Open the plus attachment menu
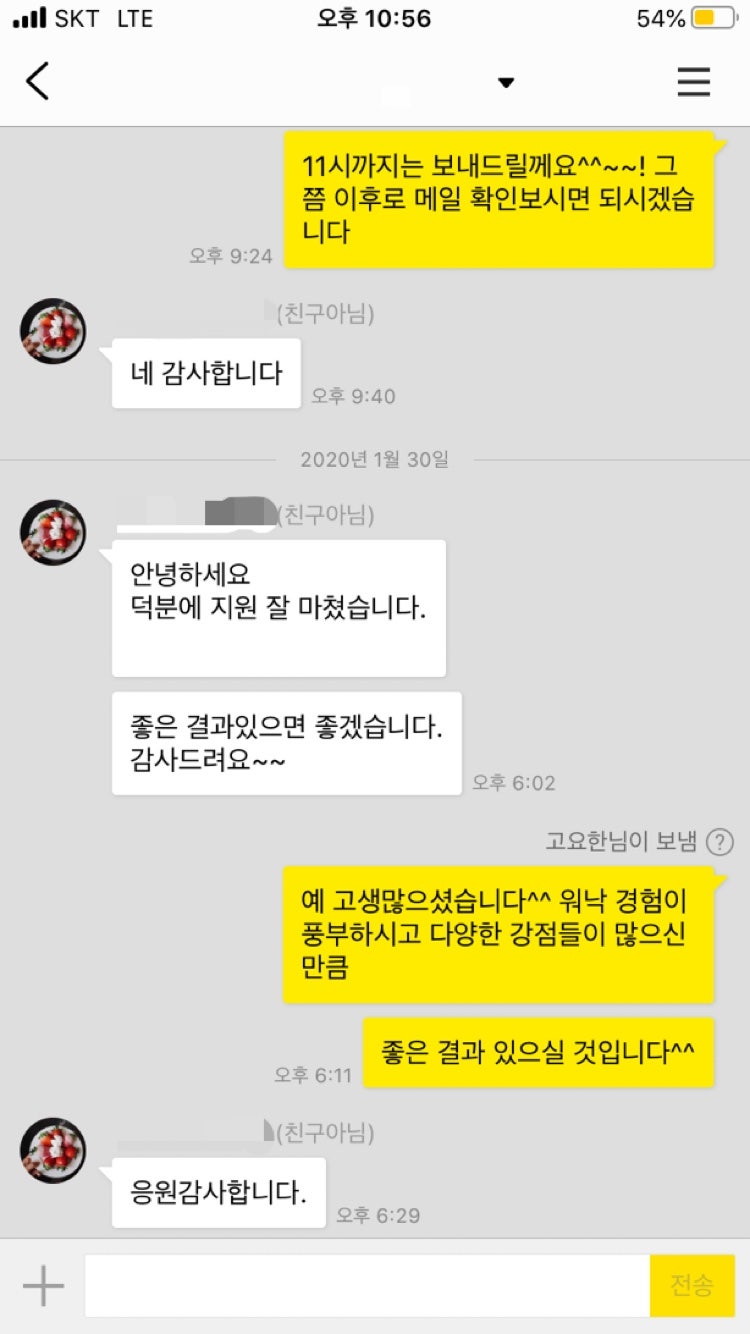 pos(43,1285)
